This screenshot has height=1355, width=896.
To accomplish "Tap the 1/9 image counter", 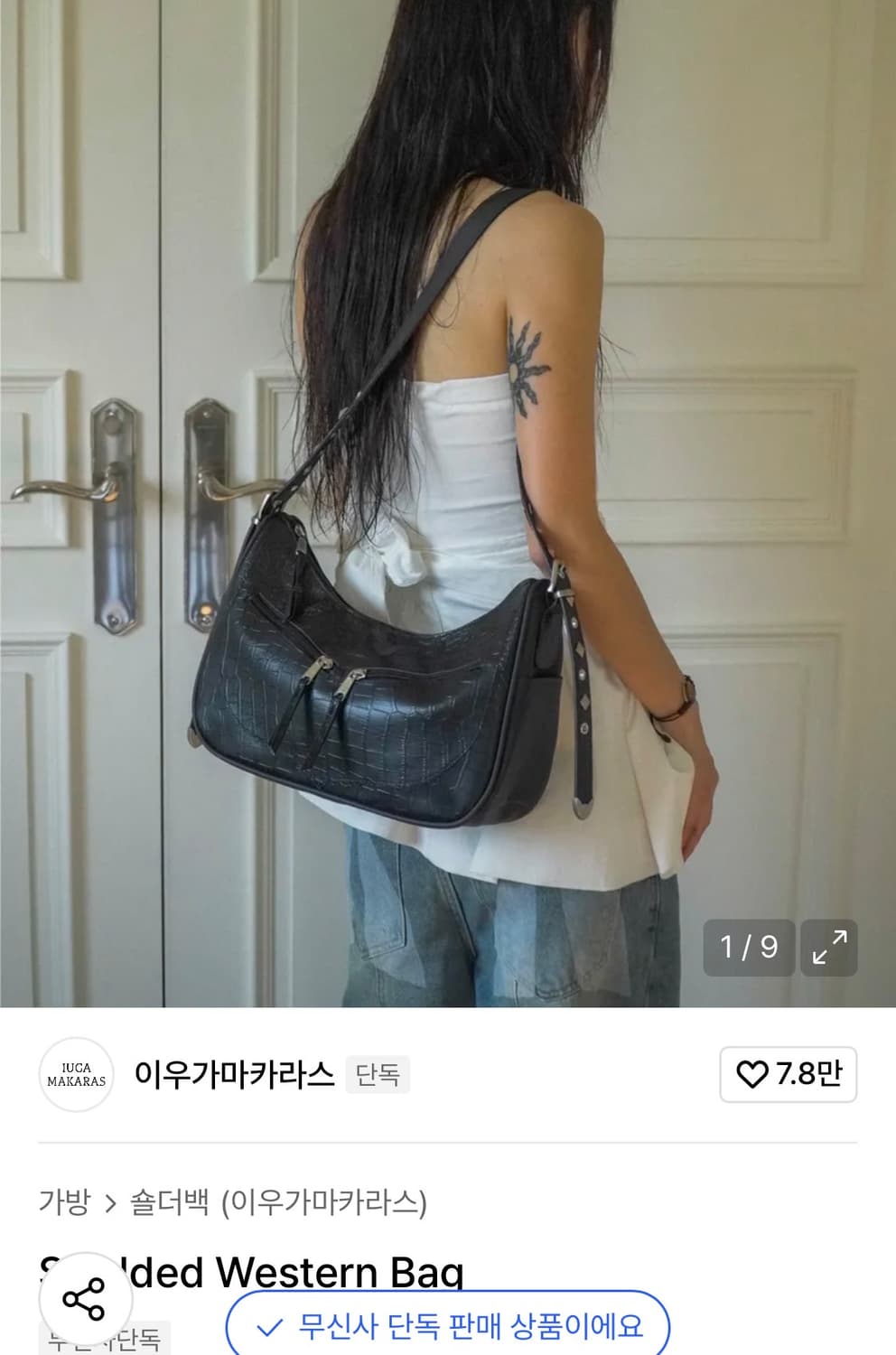I will coord(748,949).
